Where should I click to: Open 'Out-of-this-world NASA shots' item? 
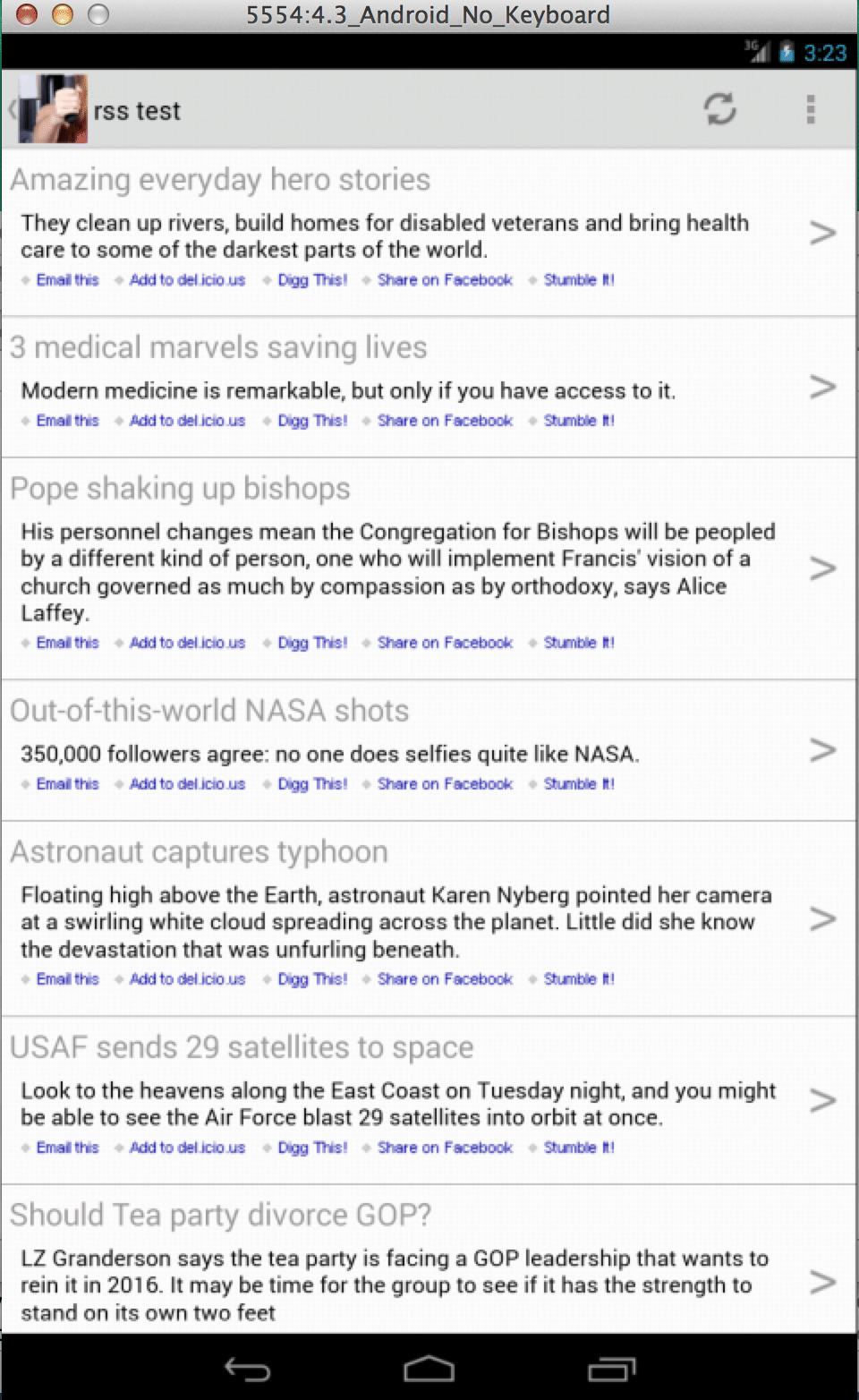point(429,751)
